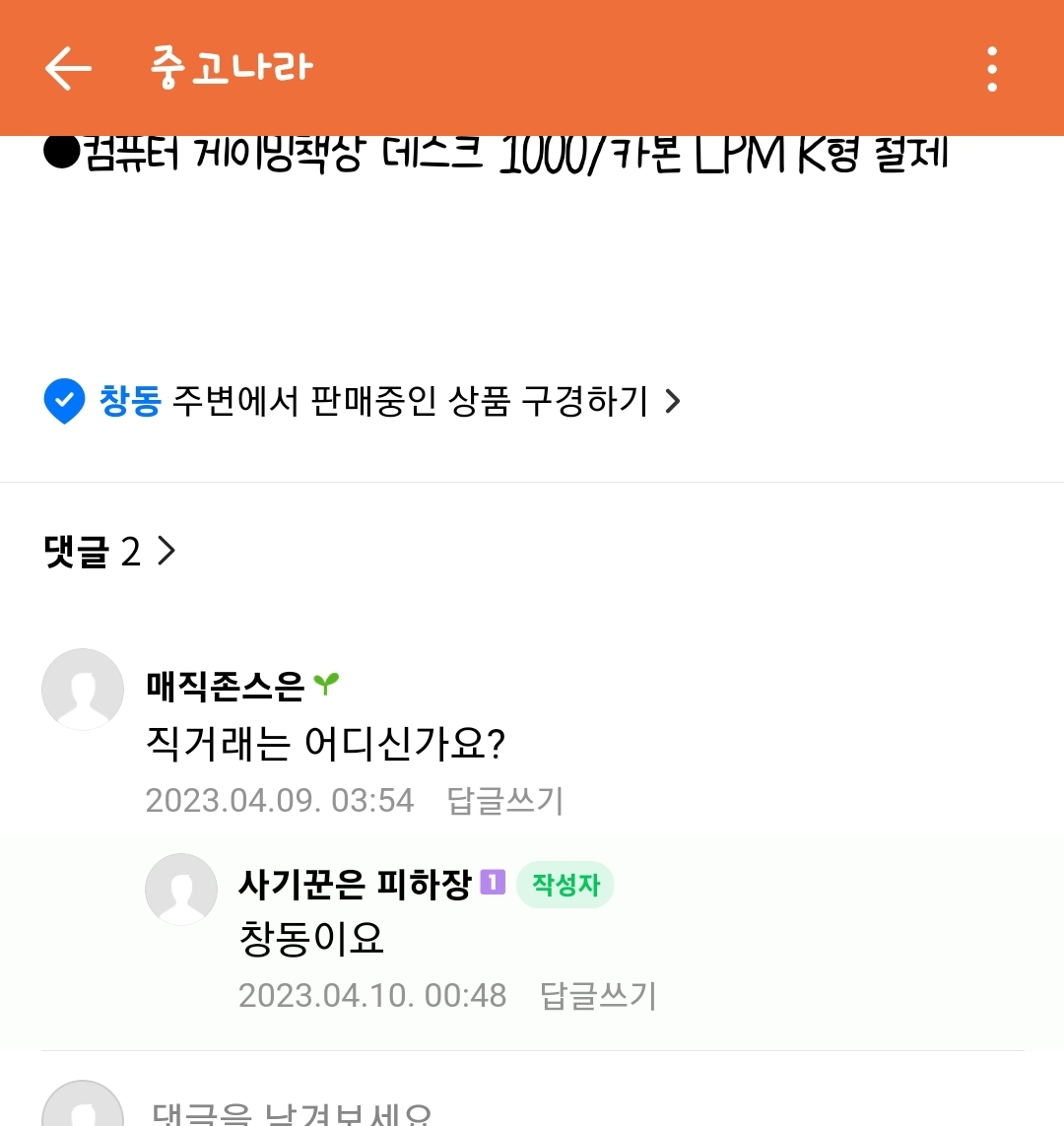The image size is (1064, 1126).
Task: Reply to 매직존스은's comment with 답글쓰기
Action: [504, 800]
